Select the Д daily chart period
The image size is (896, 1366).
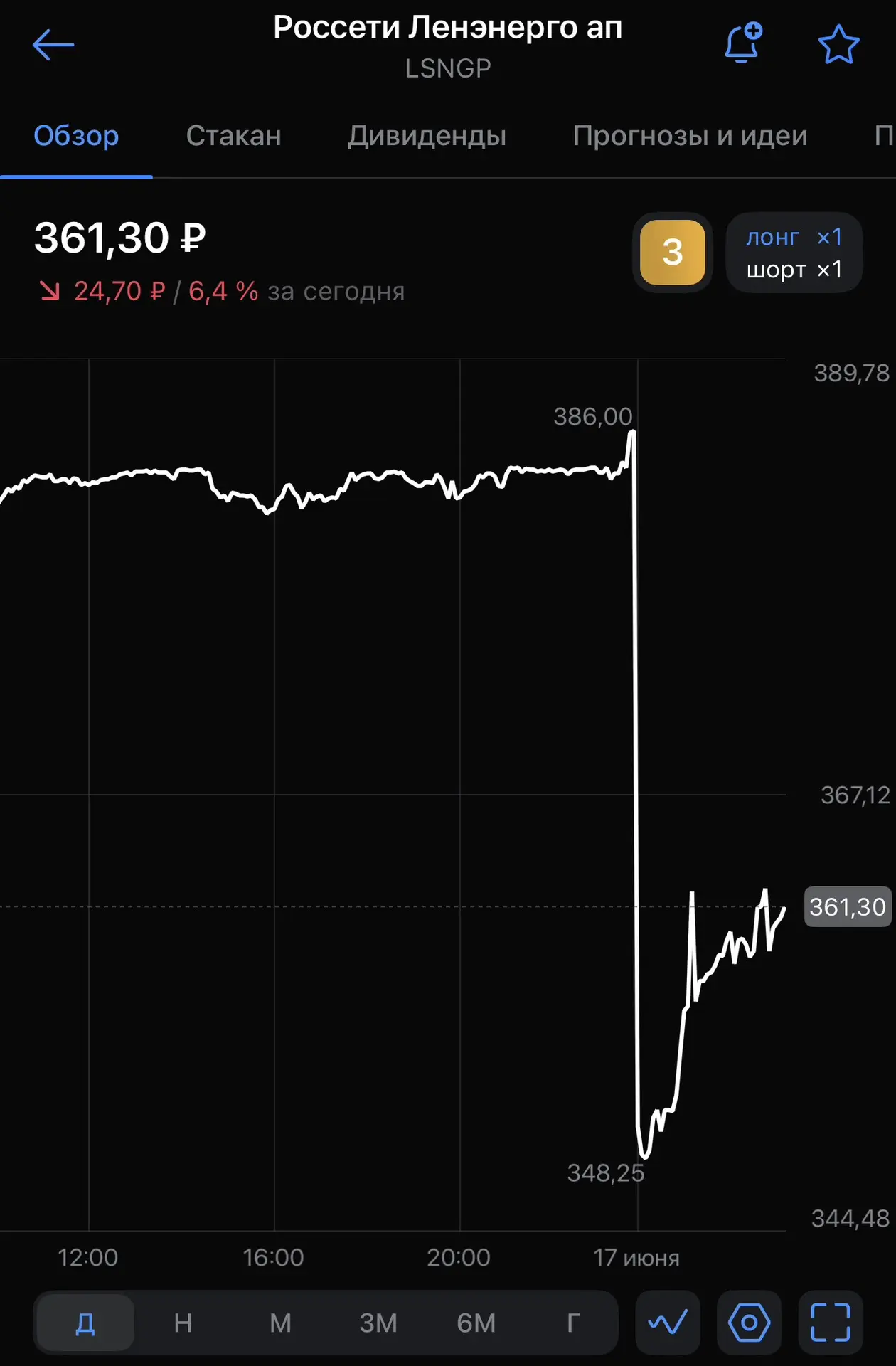pyautogui.click(x=85, y=1323)
